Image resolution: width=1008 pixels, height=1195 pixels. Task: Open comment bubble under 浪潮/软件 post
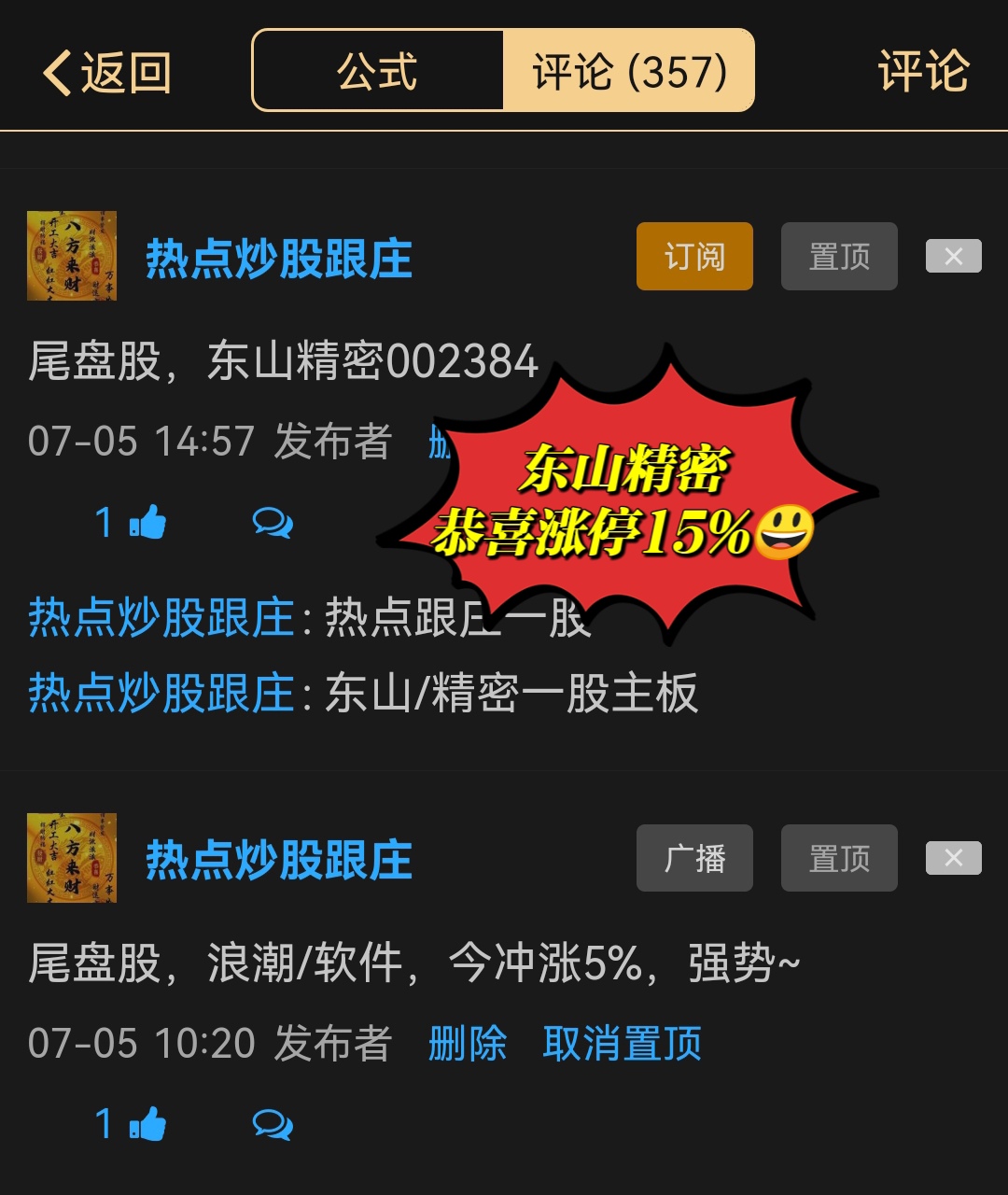[273, 1124]
